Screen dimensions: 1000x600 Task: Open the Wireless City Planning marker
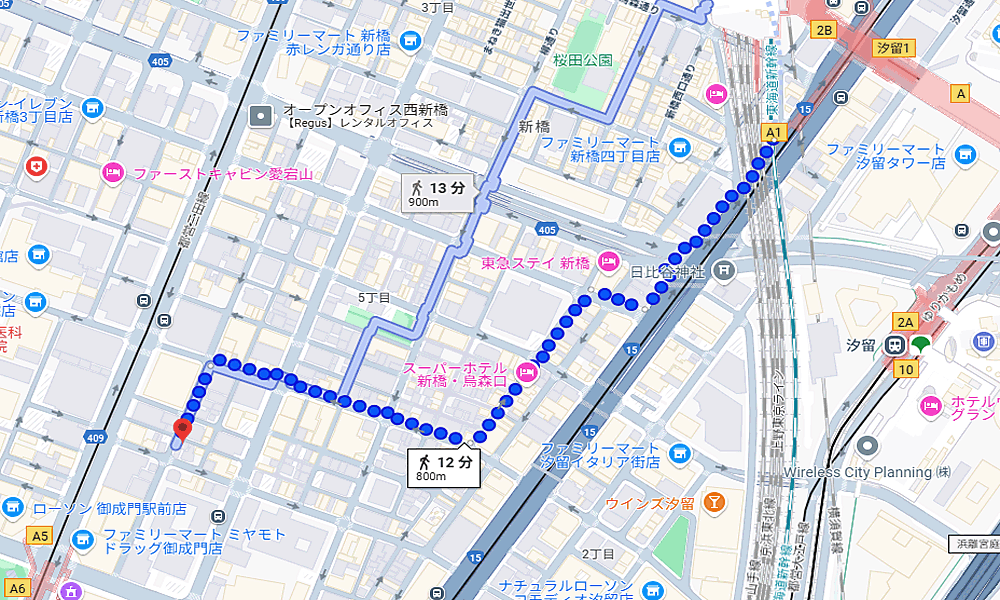coord(866,446)
